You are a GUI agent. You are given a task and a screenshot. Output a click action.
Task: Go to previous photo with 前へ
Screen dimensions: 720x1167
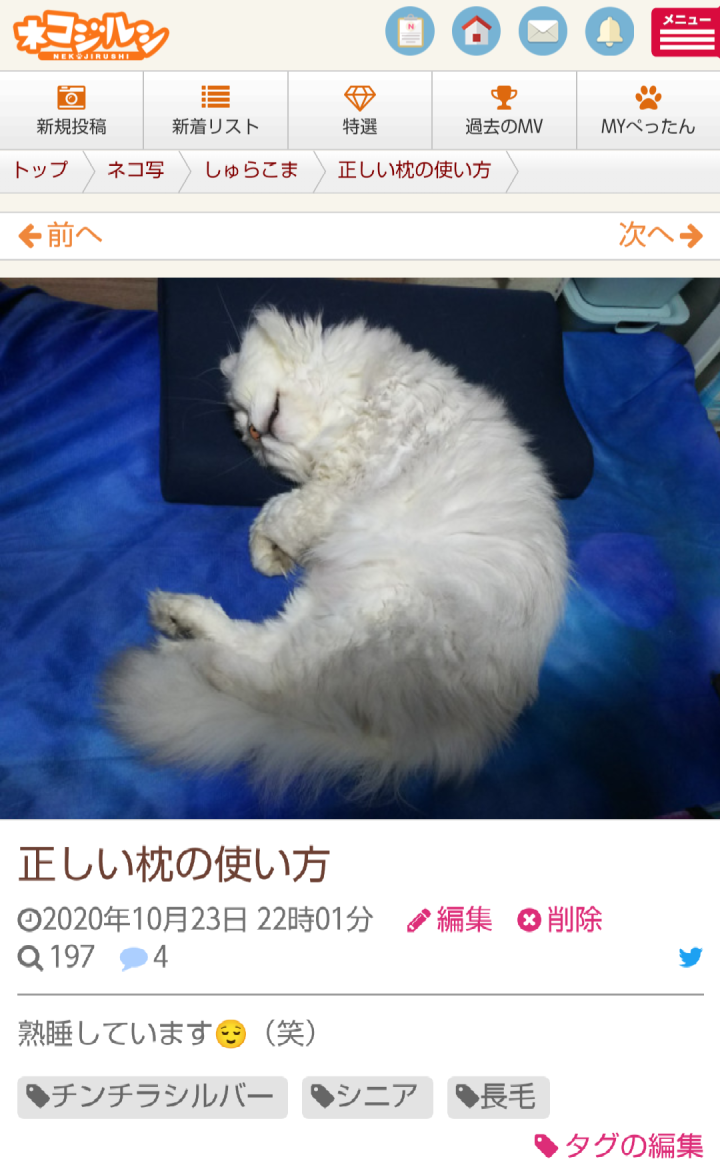[61, 236]
